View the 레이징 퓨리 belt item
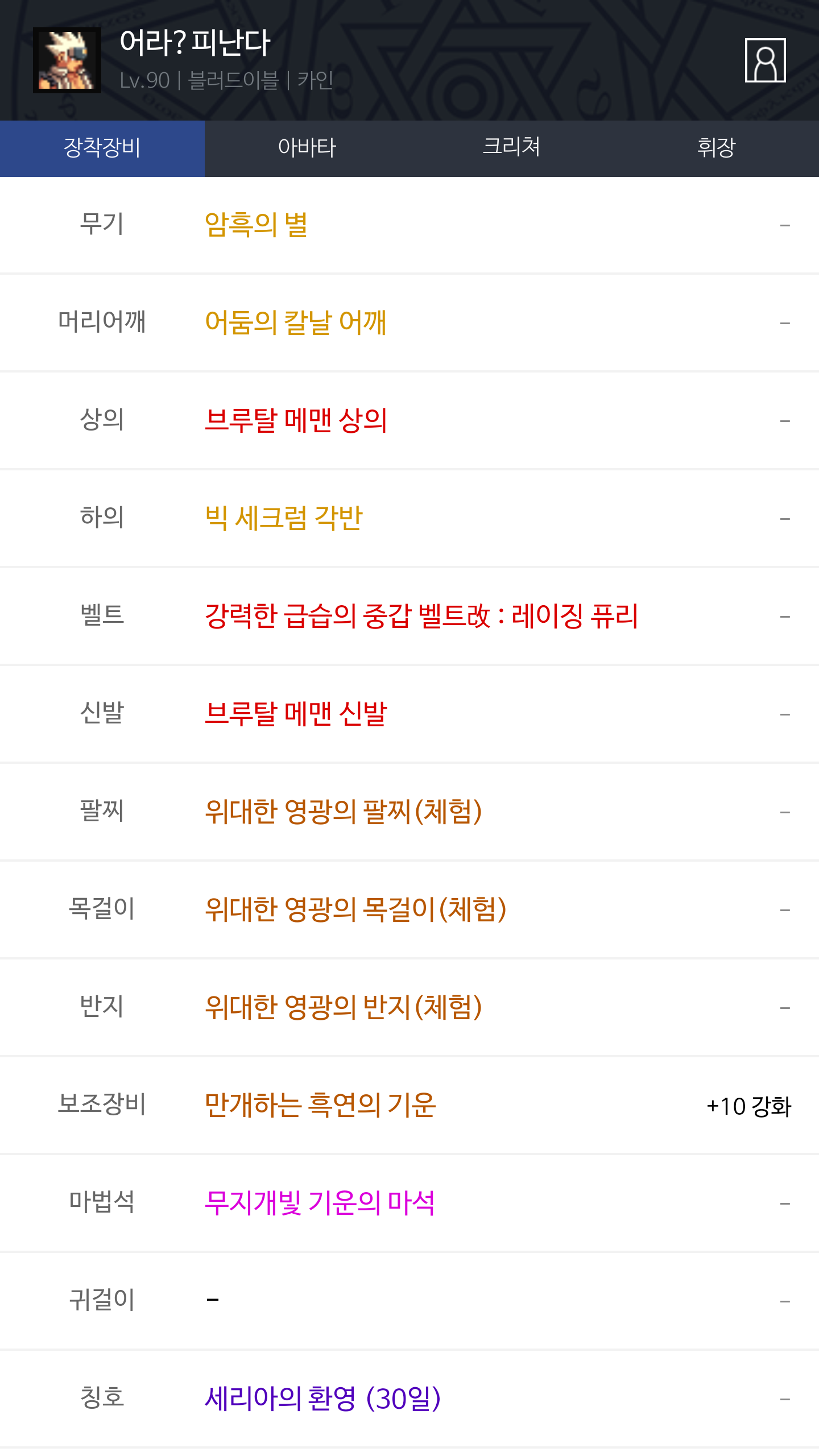Image resolution: width=819 pixels, height=1456 pixels. click(x=421, y=616)
